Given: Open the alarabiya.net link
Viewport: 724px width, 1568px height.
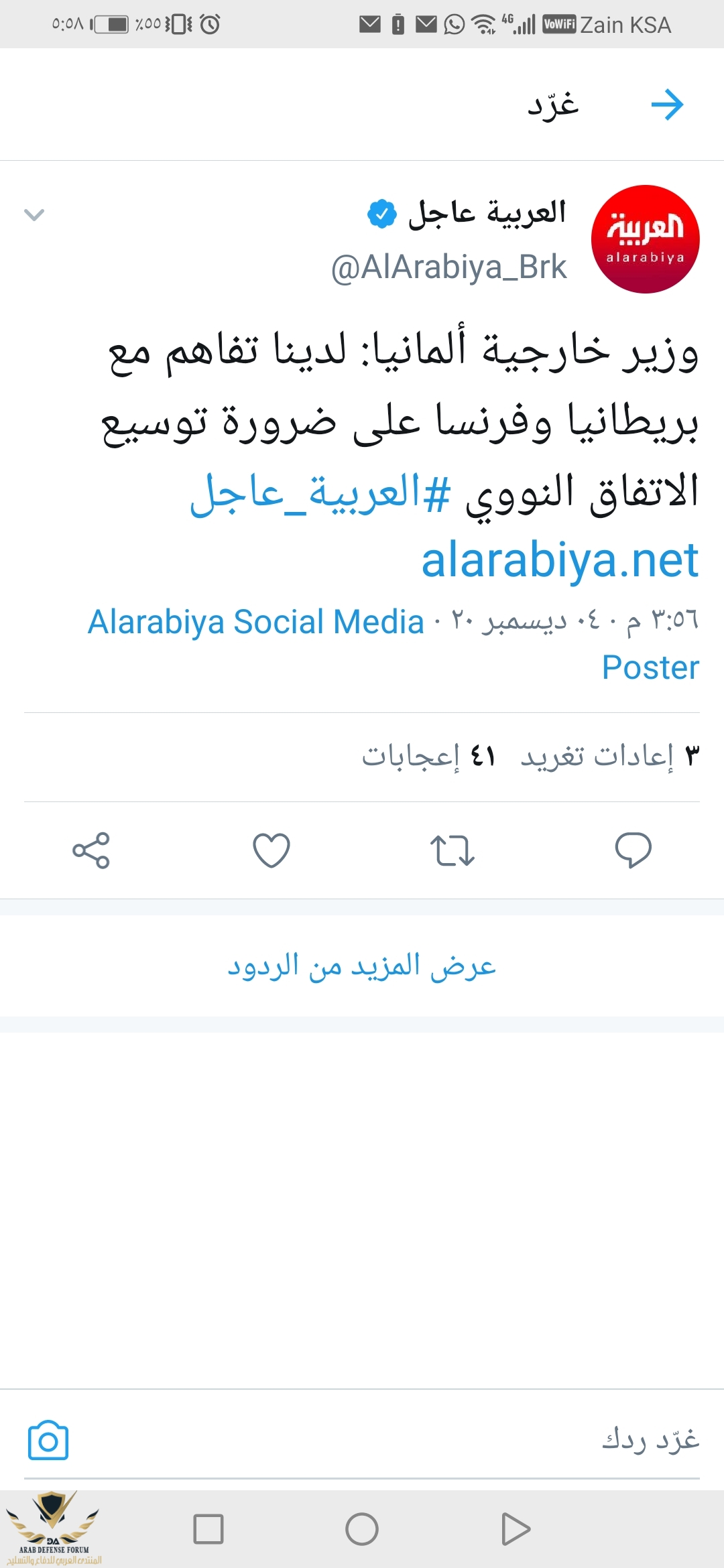Looking at the screenshot, I should [560, 560].
